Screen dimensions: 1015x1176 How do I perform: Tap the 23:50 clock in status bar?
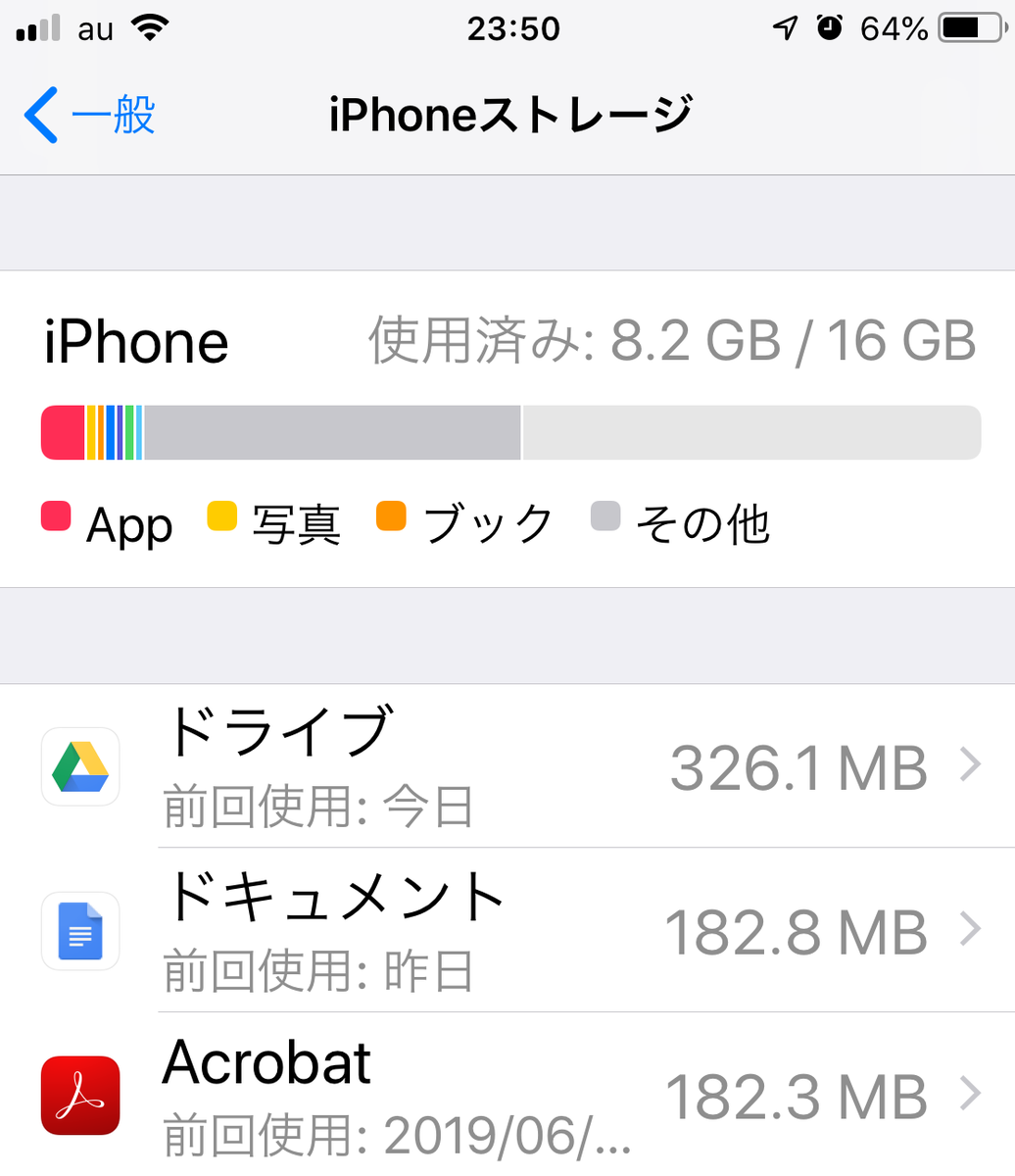(x=513, y=27)
